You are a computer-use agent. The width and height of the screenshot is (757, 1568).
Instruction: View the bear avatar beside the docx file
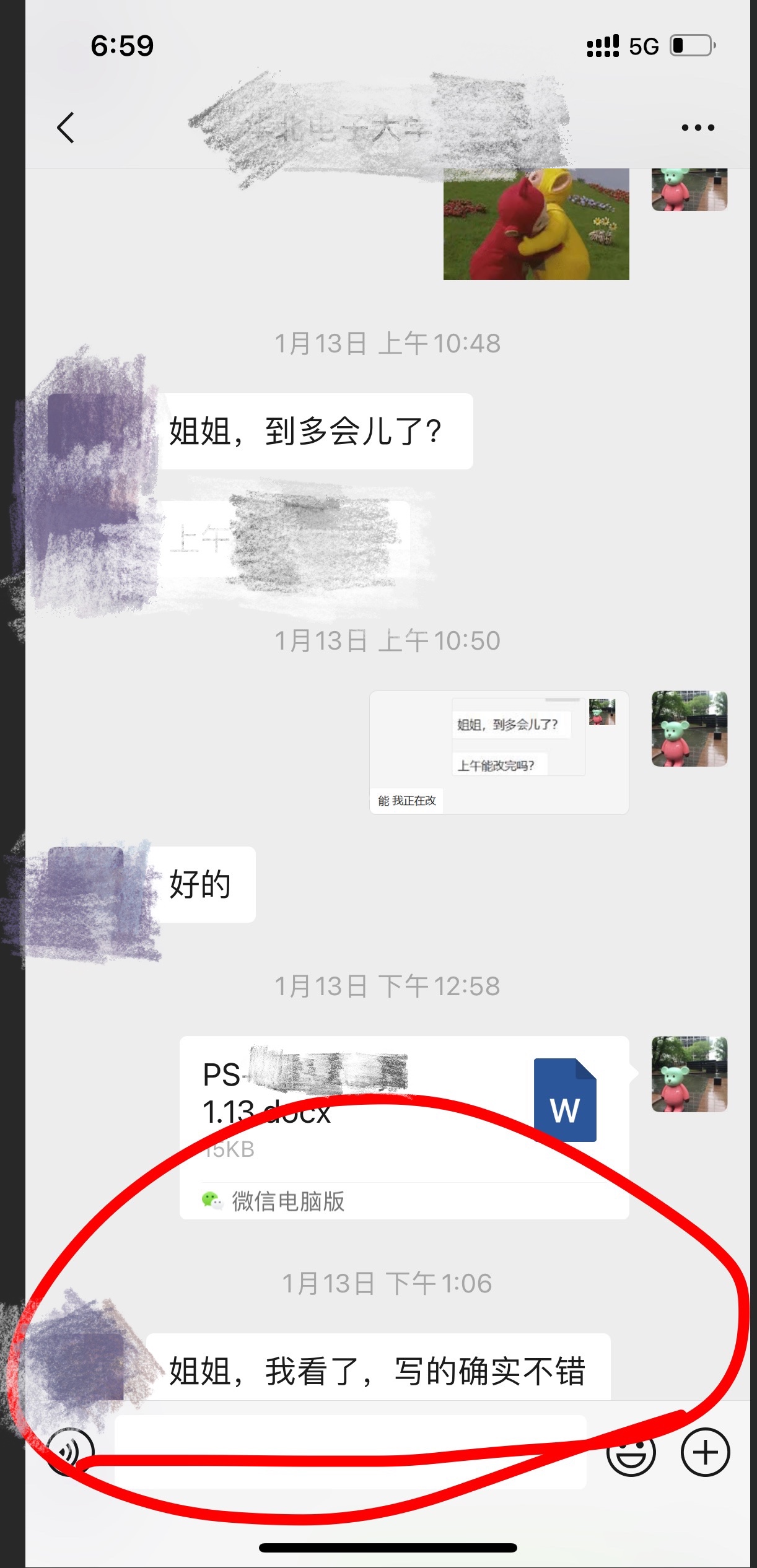689,1074
